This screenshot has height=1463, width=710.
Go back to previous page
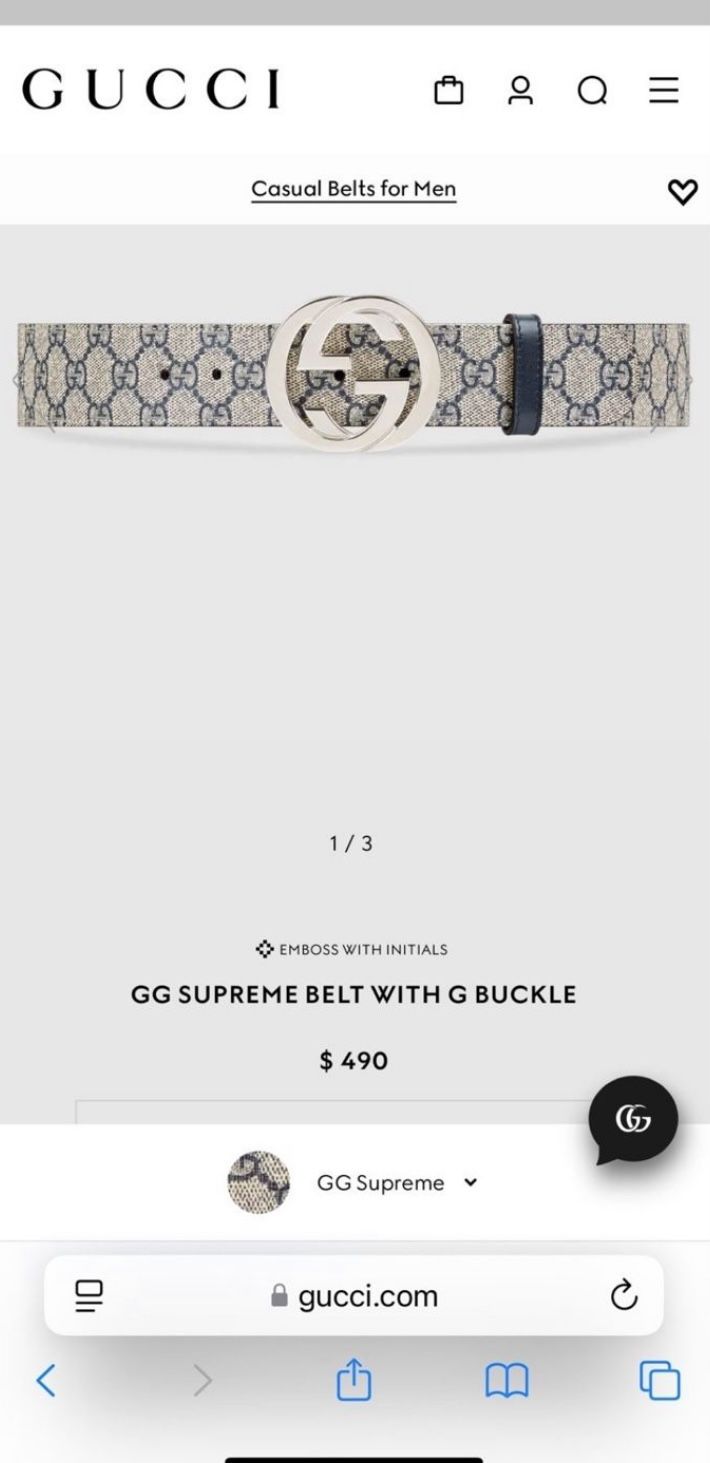pyautogui.click(x=46, y=1381)
